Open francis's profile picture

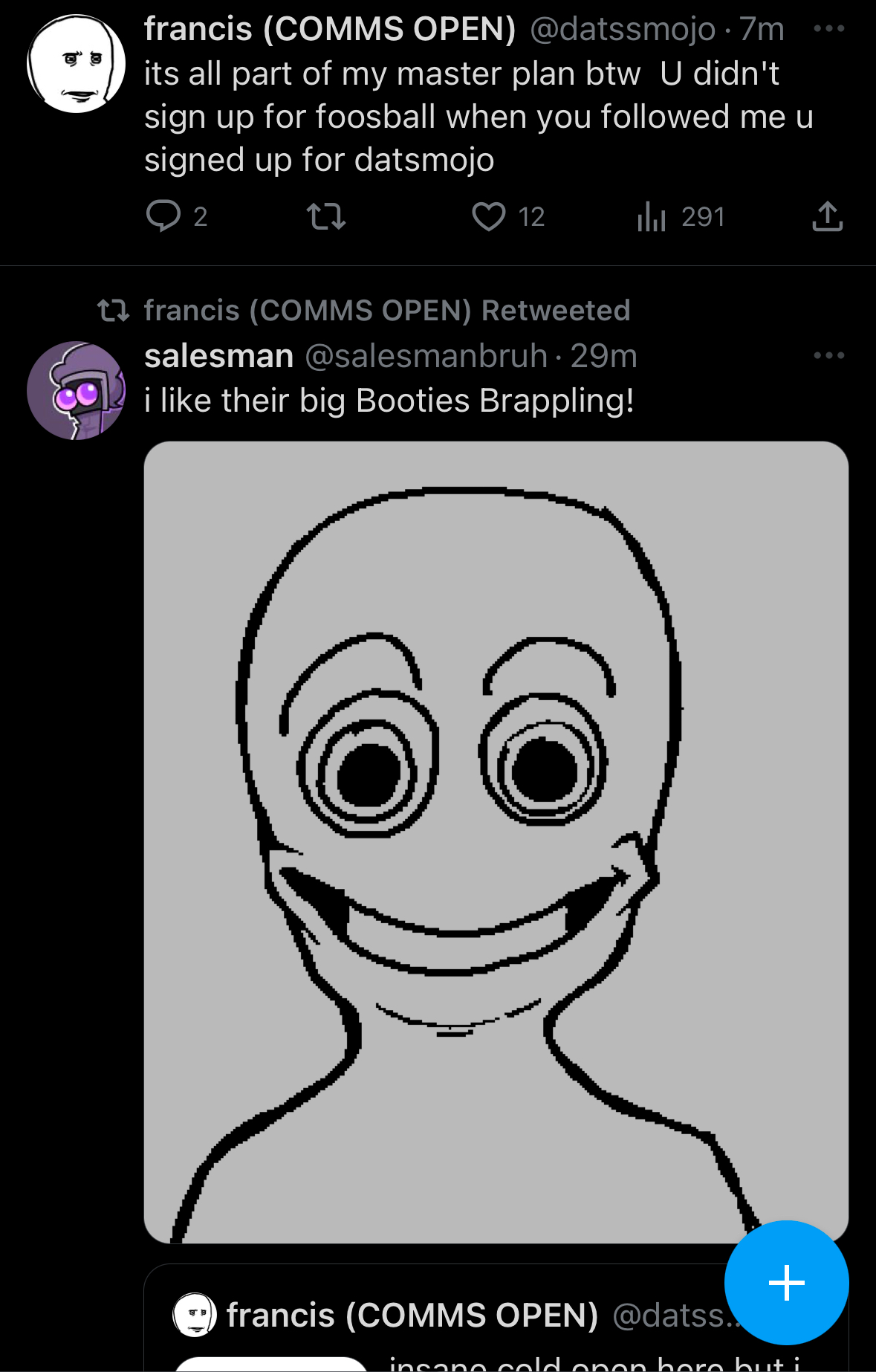coord(76,64)
